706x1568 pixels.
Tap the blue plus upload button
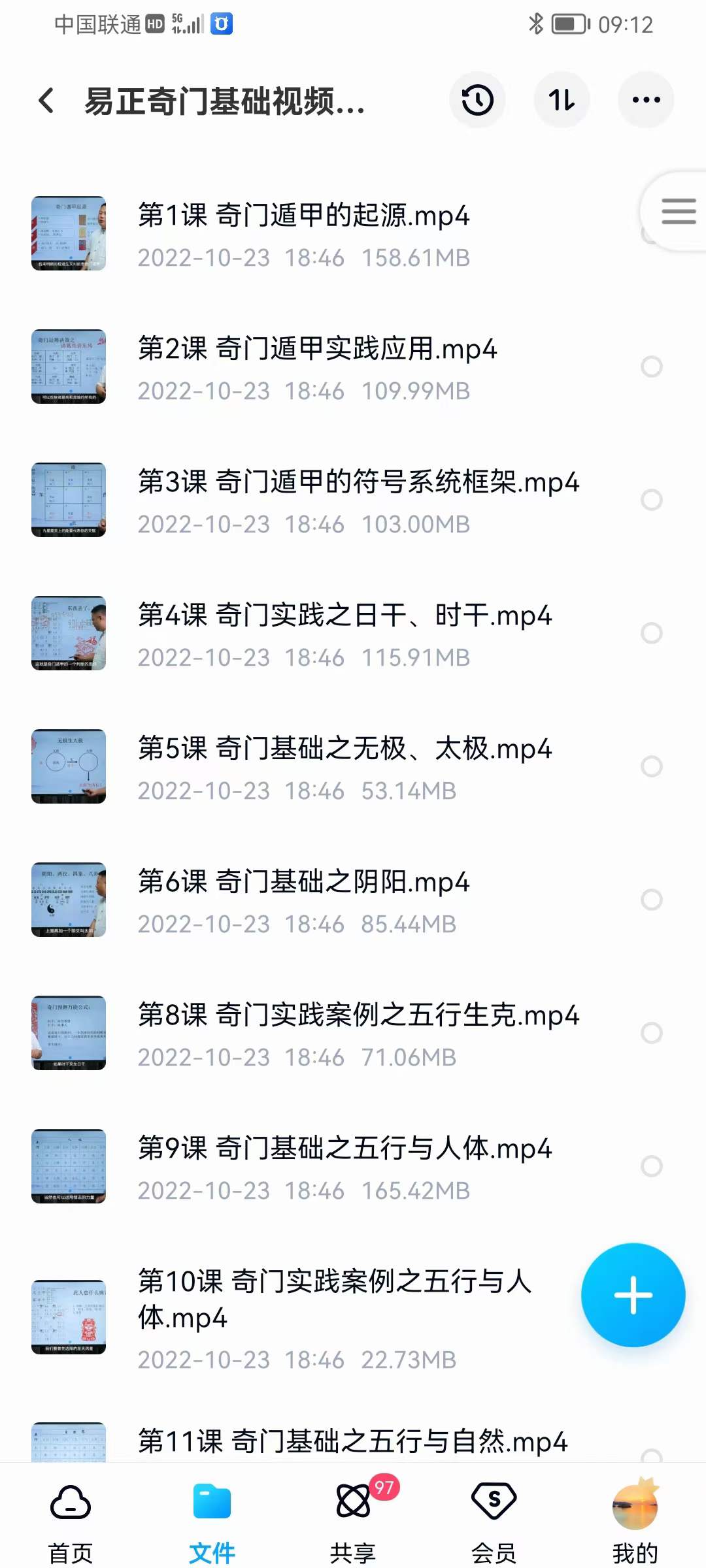pyautogui.click(x=633, y=1296)
